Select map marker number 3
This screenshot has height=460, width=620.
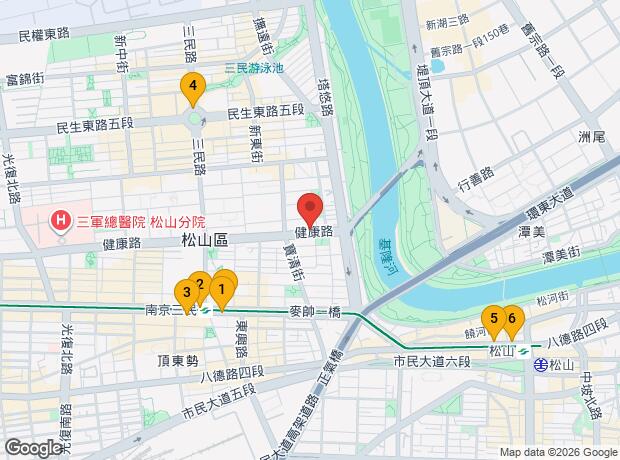tap(186, 292)
